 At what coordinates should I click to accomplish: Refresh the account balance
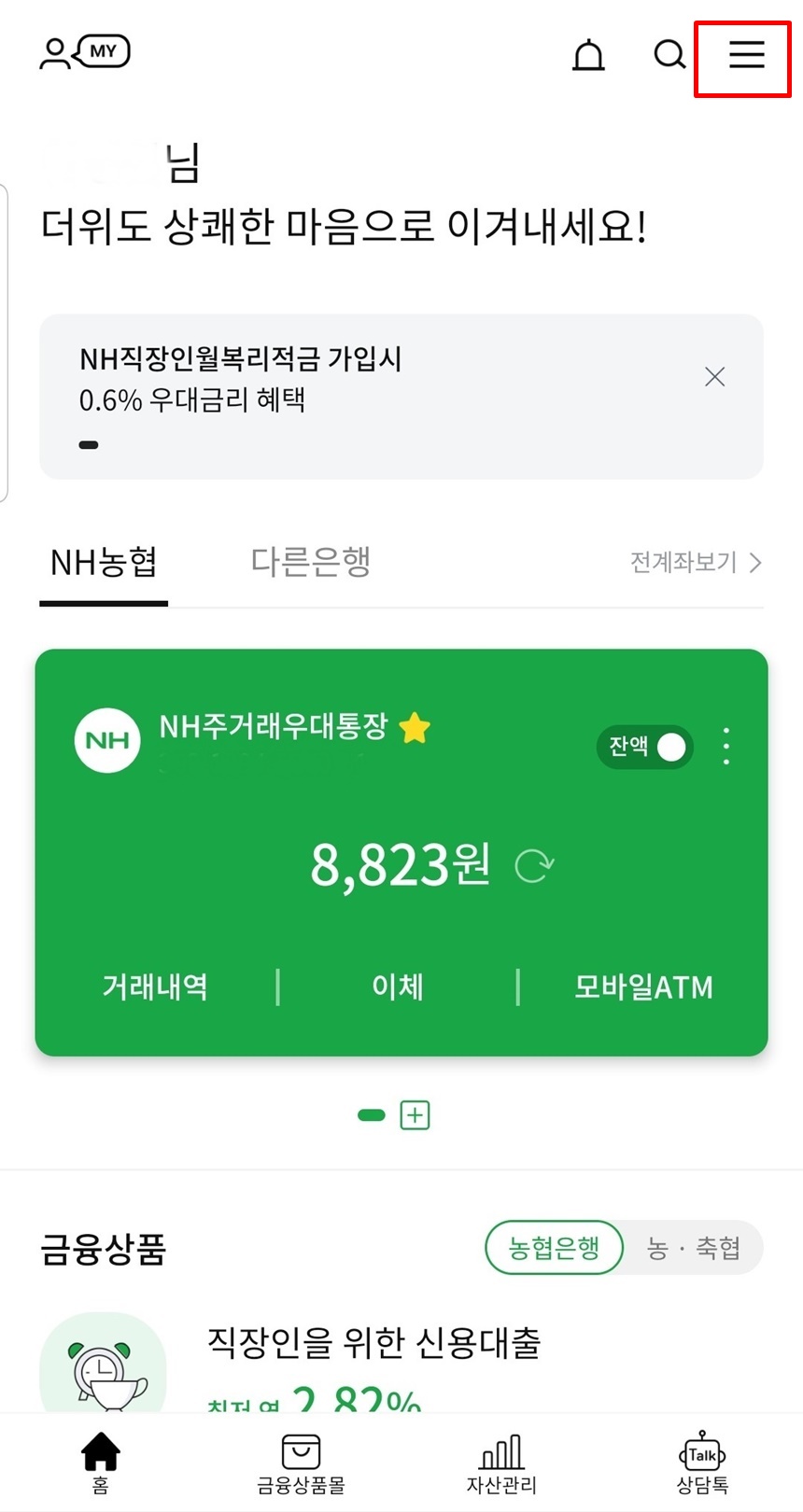point(534,866)
